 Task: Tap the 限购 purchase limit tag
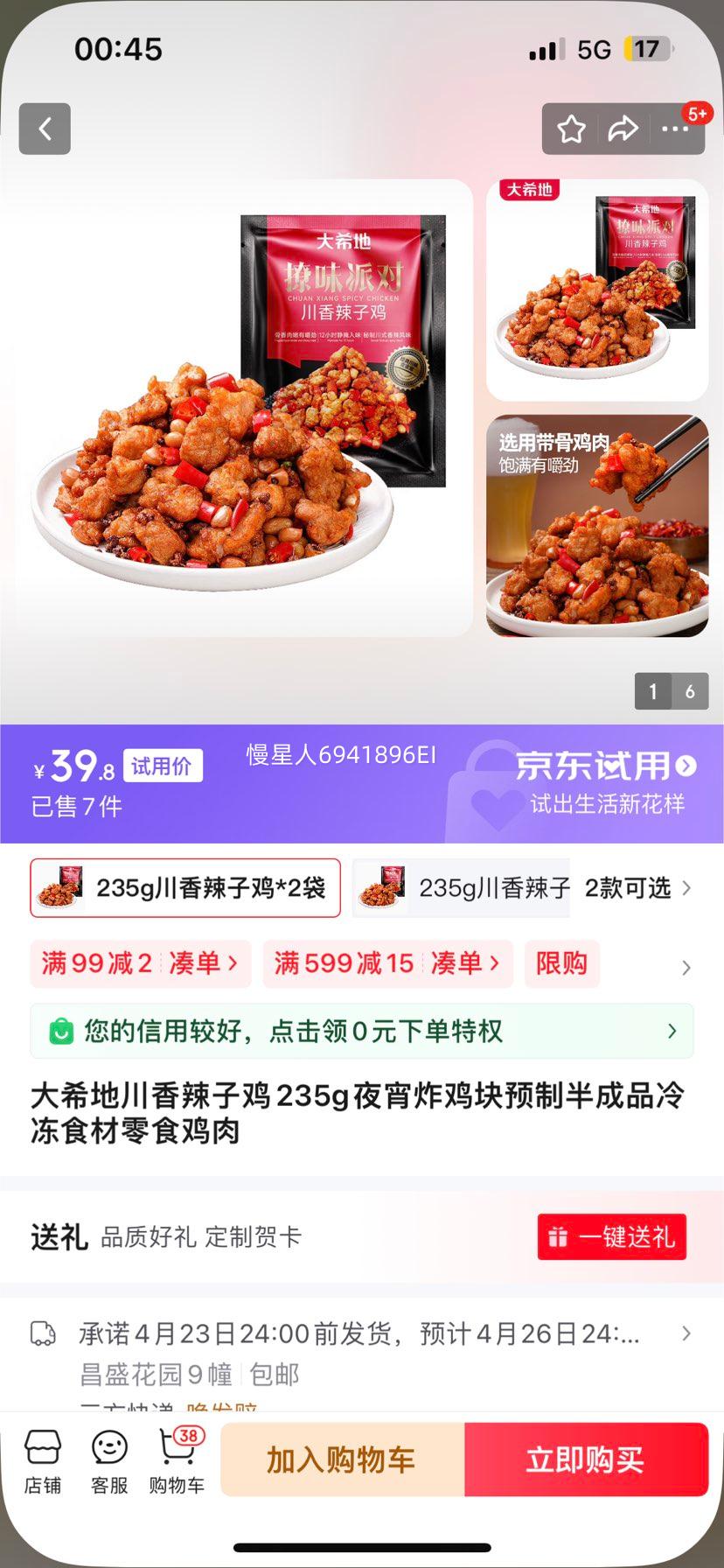pos(562,963)
